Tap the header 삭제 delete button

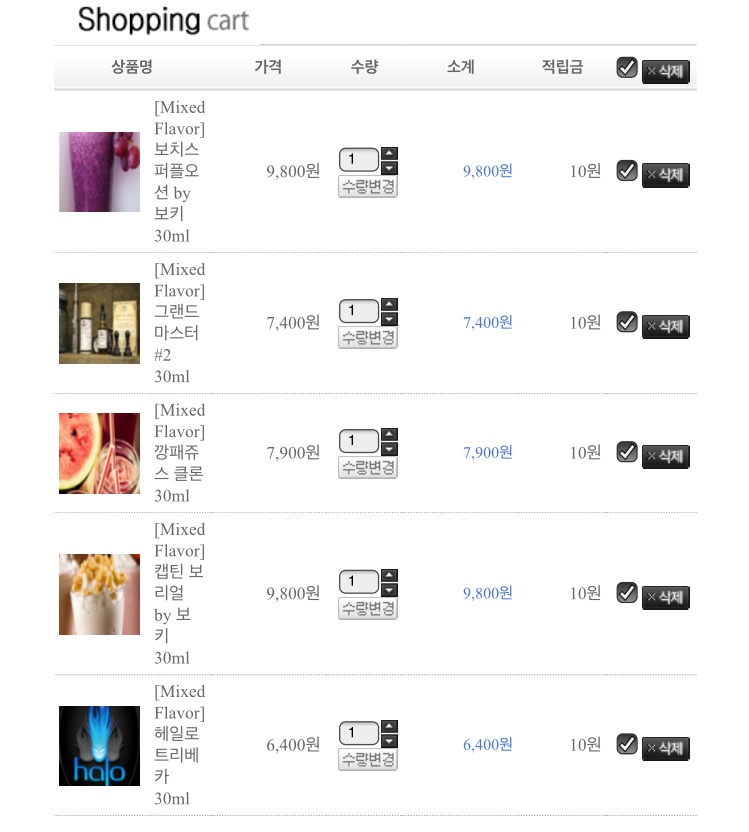pyautogui.click(x=666, y=71)
